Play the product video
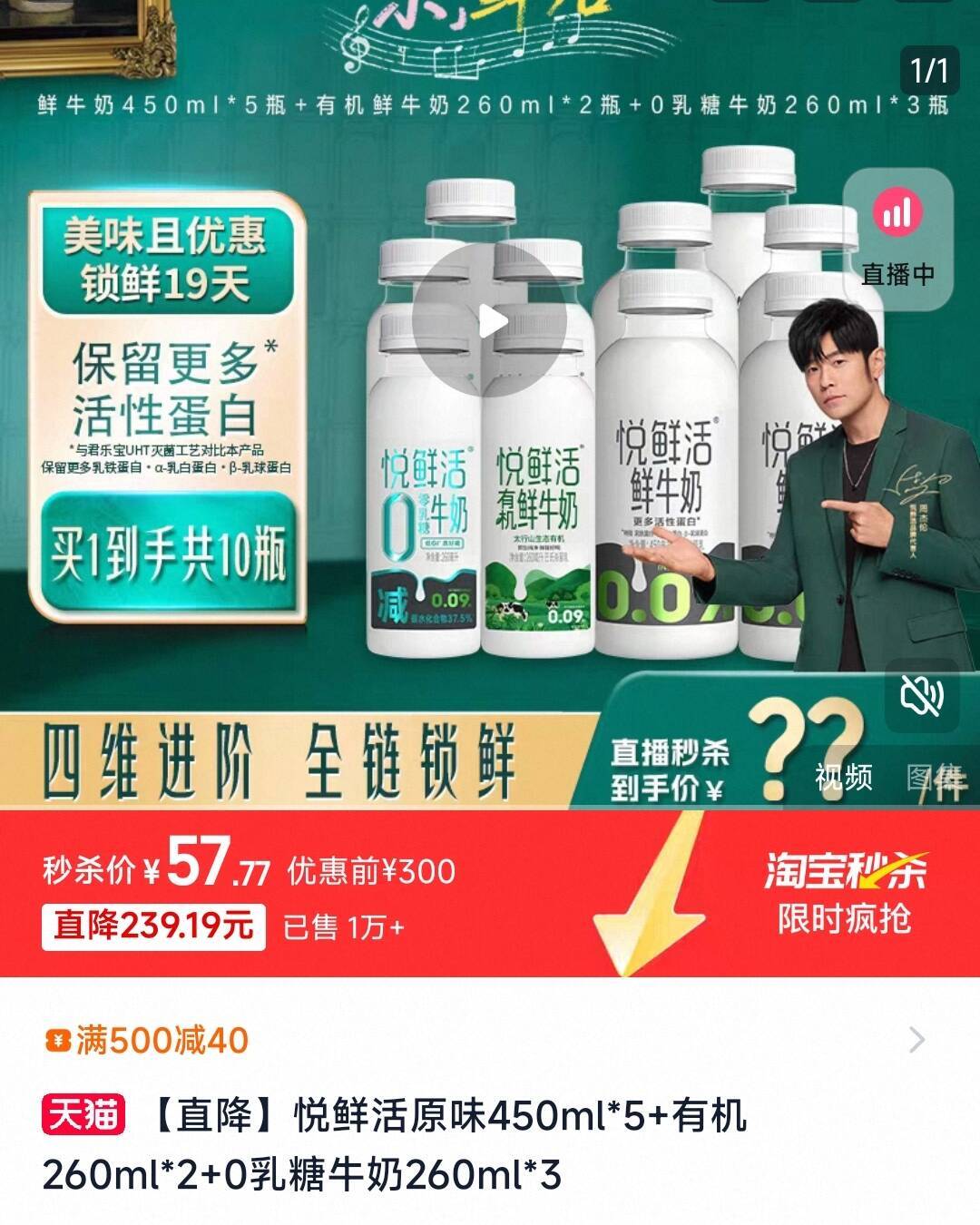The width and height of the screenshot is (980, 1225). [x=490, y=320]
